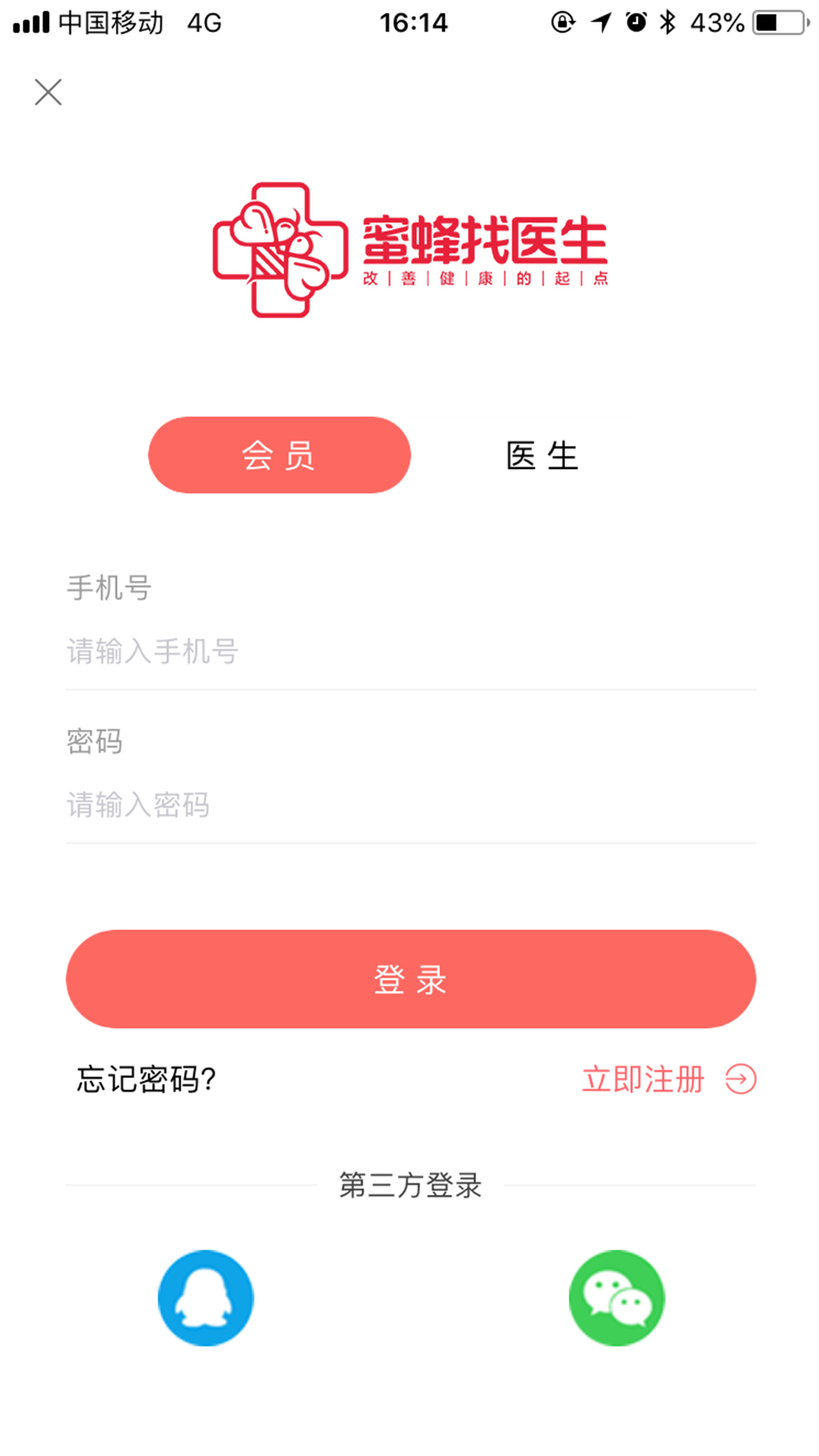Close the login screen
The image size is (819, 1456).
48,92
